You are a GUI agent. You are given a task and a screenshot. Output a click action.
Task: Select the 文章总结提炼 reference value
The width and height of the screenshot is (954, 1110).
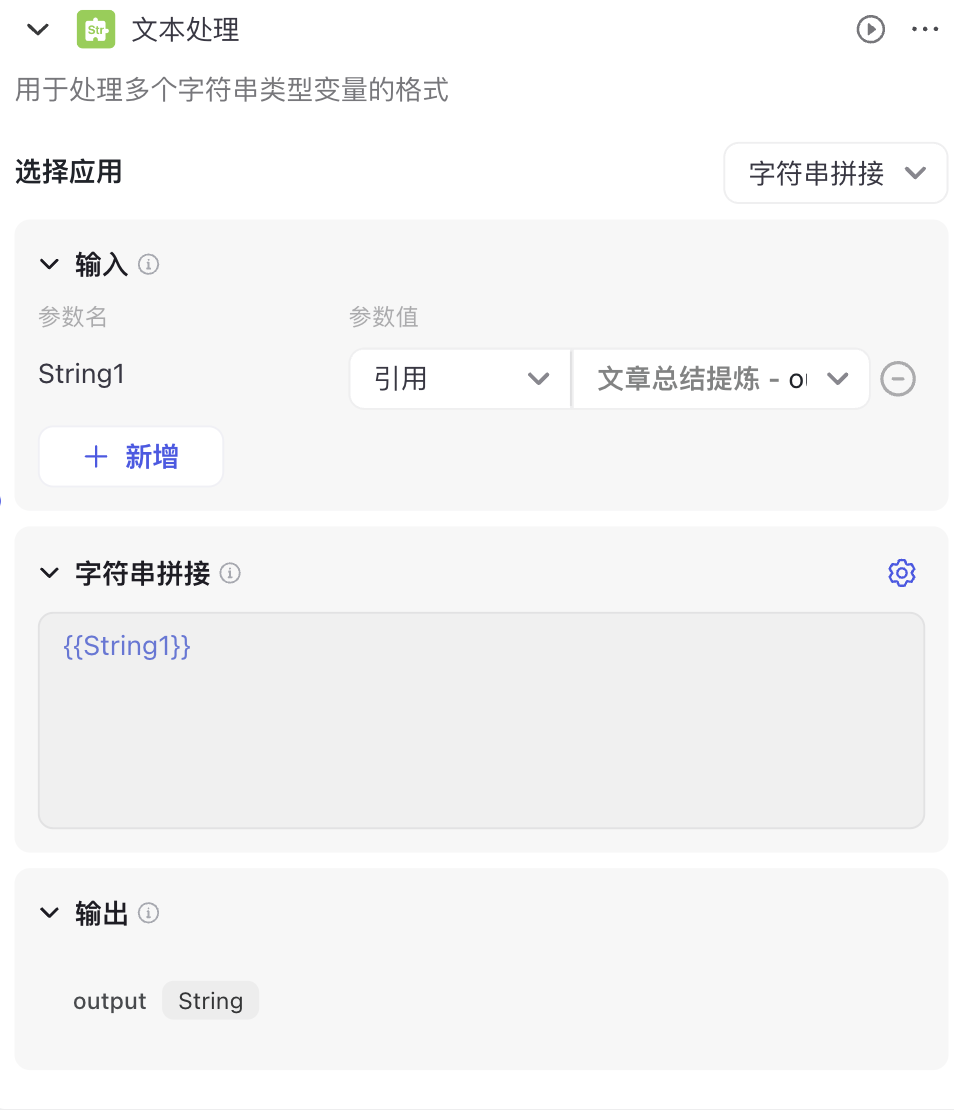(721, 379)
